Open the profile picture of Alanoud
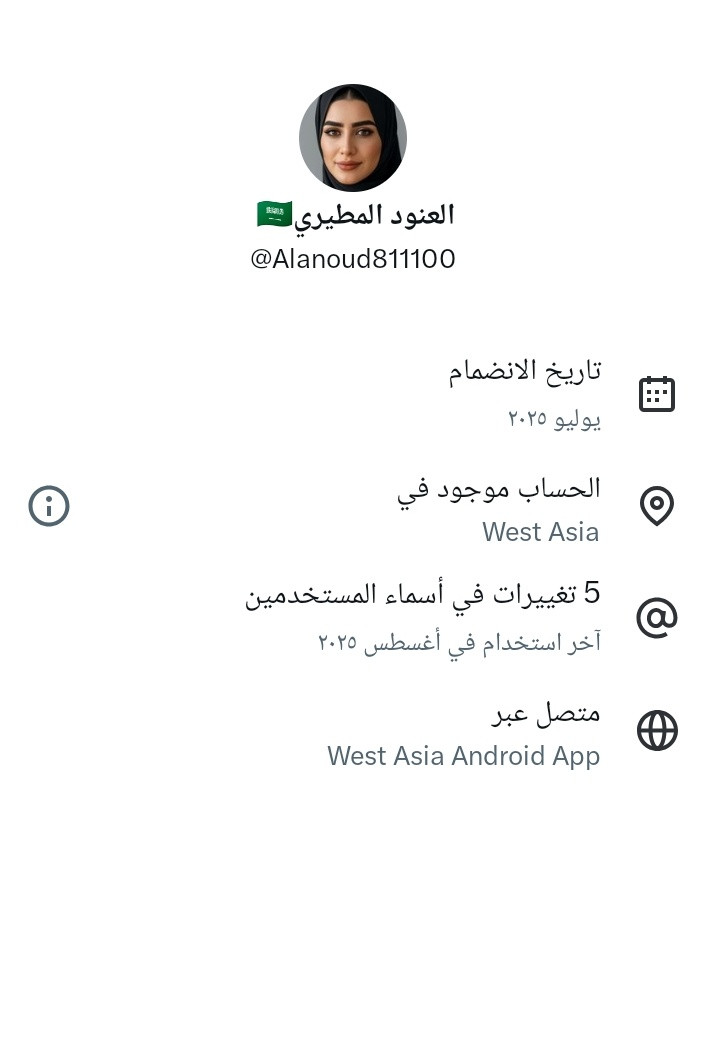The image size is (713, 1040). click(x=353, y=137)
